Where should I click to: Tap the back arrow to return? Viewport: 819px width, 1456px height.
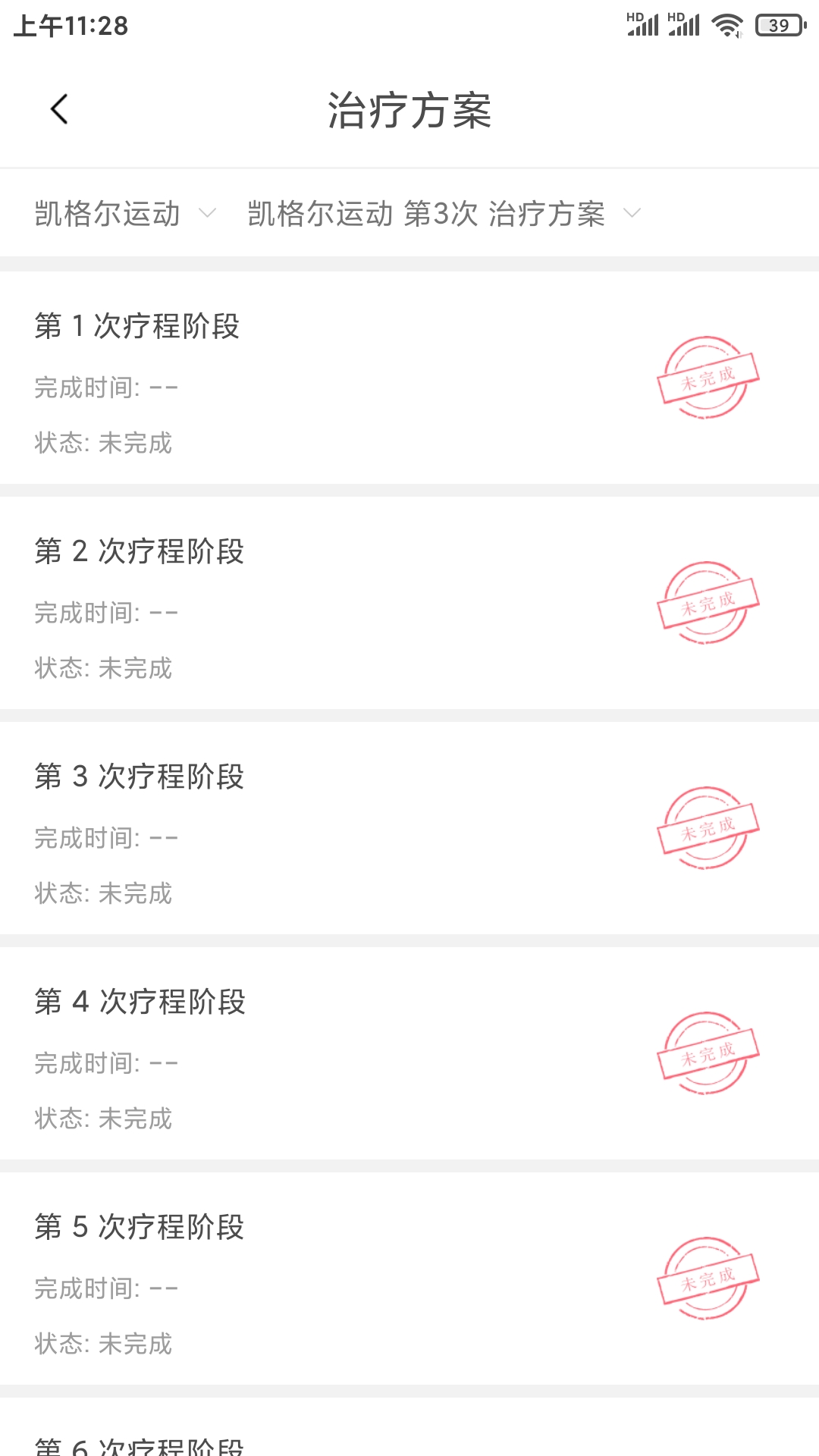[59, 108]
